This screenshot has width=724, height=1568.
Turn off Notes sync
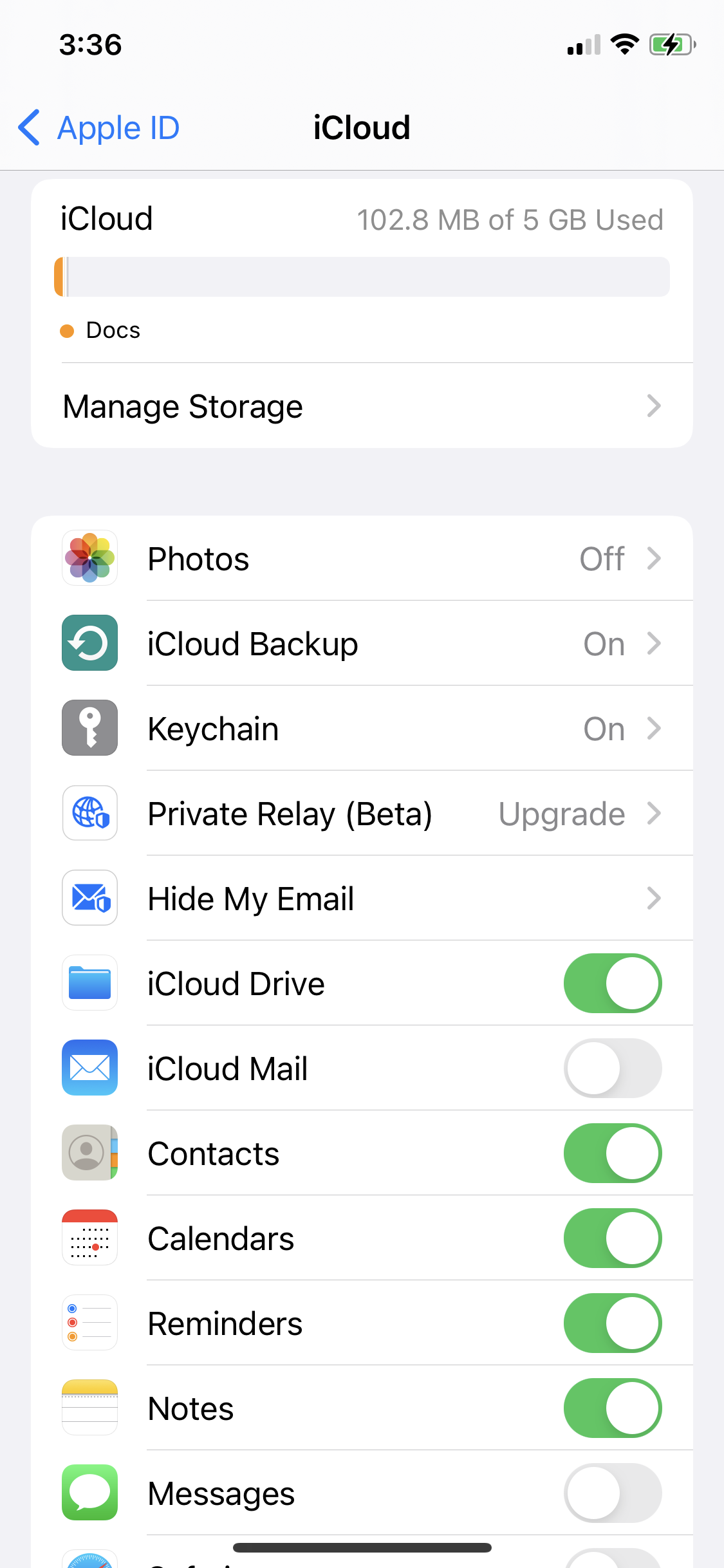612,1408
